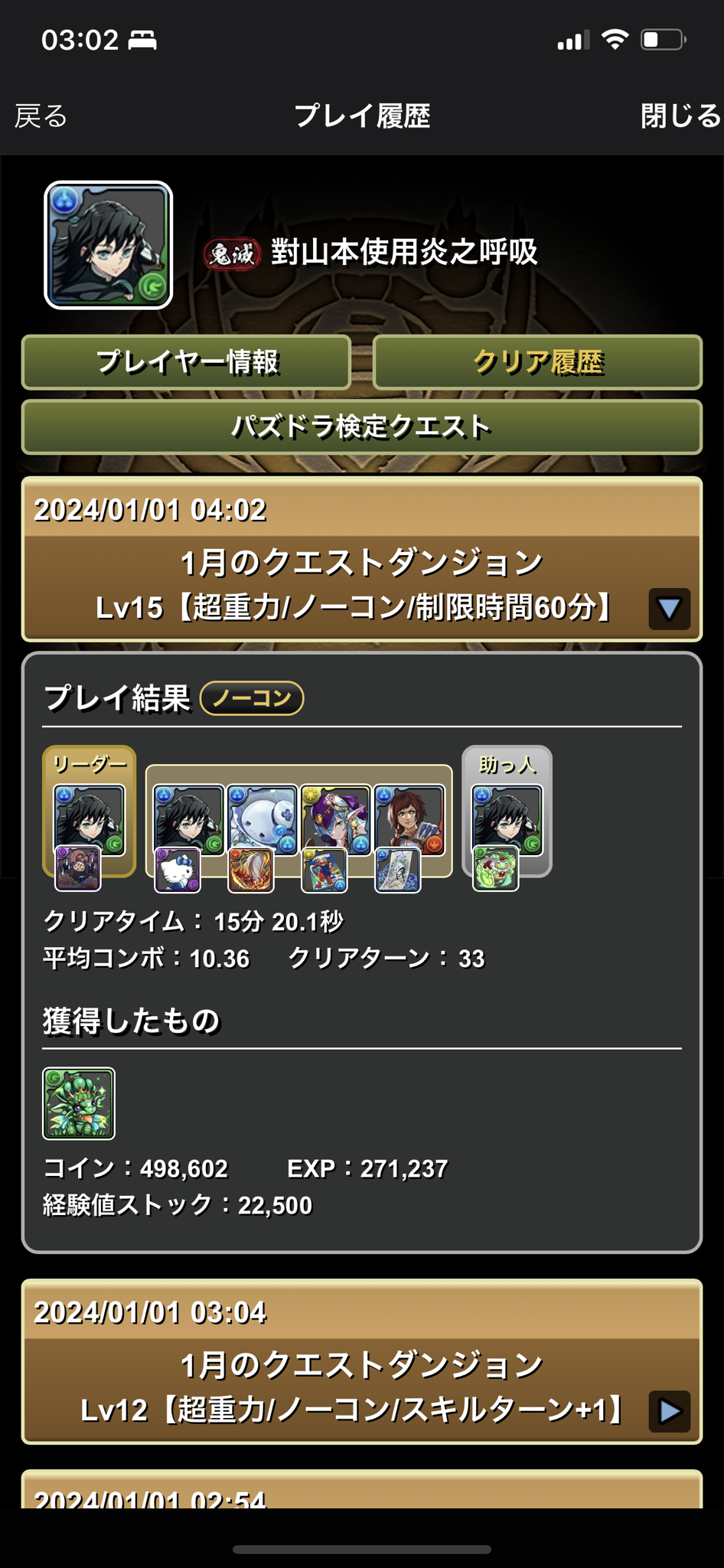The width and height of the screenshot is (724, 1568).
Task: Close the play history with 閉じる
Action: 680,116
